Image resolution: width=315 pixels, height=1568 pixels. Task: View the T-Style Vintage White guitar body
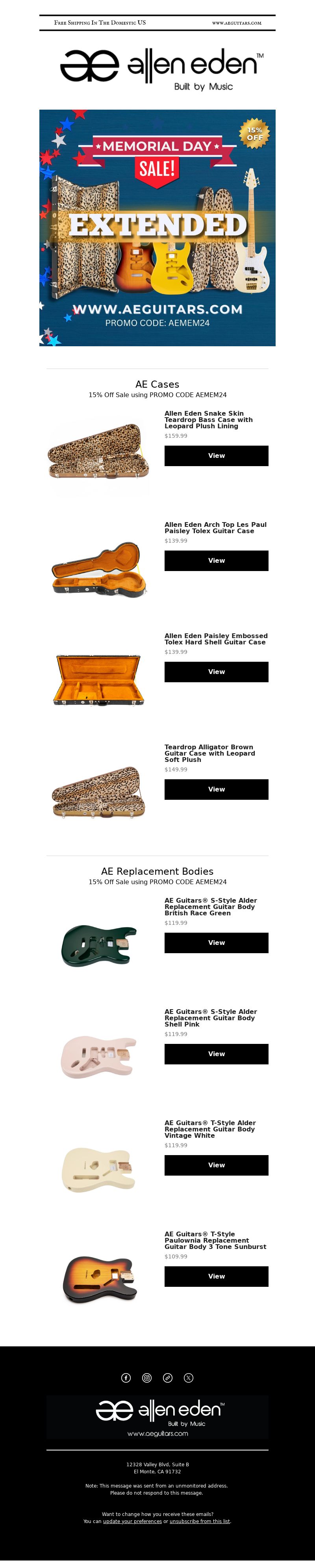click(x=216, y=1165)
